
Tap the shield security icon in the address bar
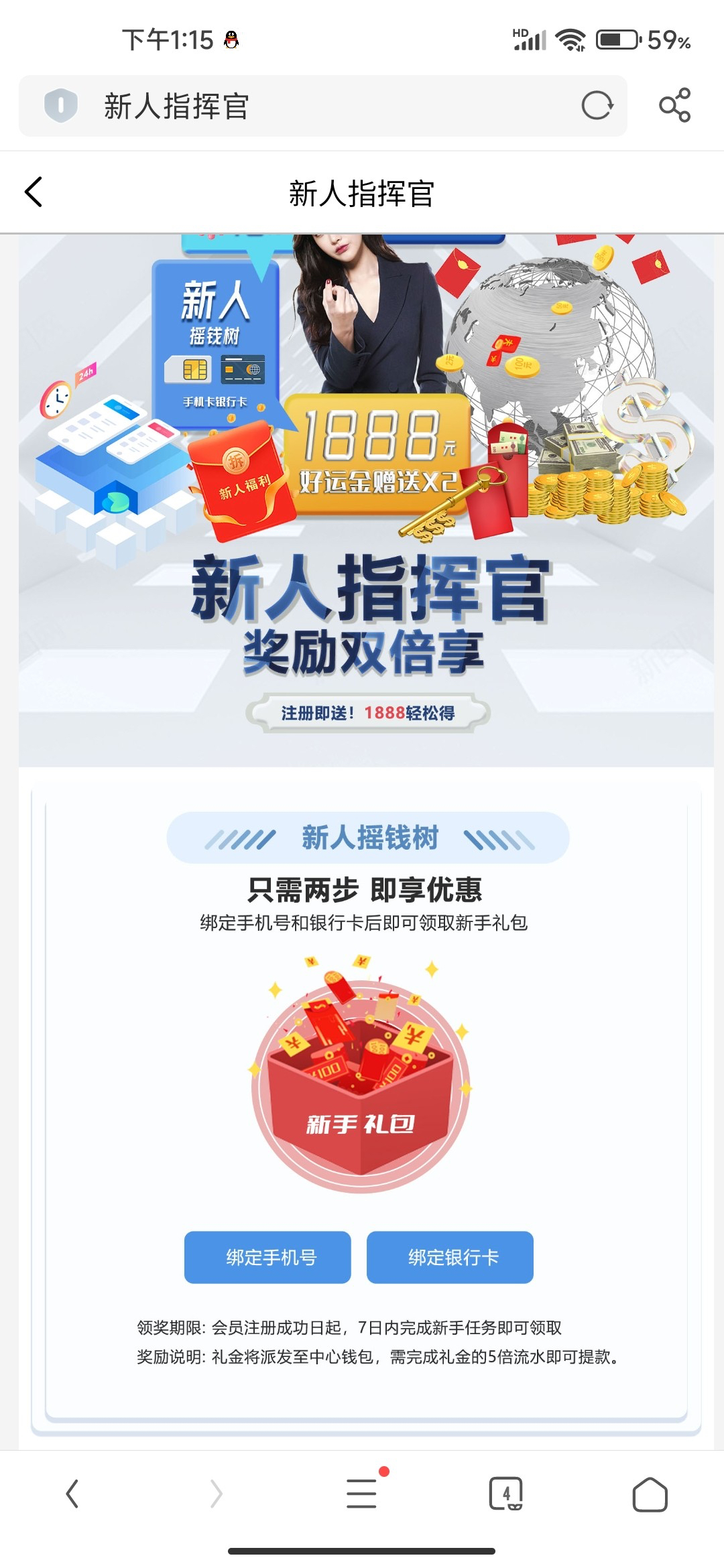click(x=61, y=106)
